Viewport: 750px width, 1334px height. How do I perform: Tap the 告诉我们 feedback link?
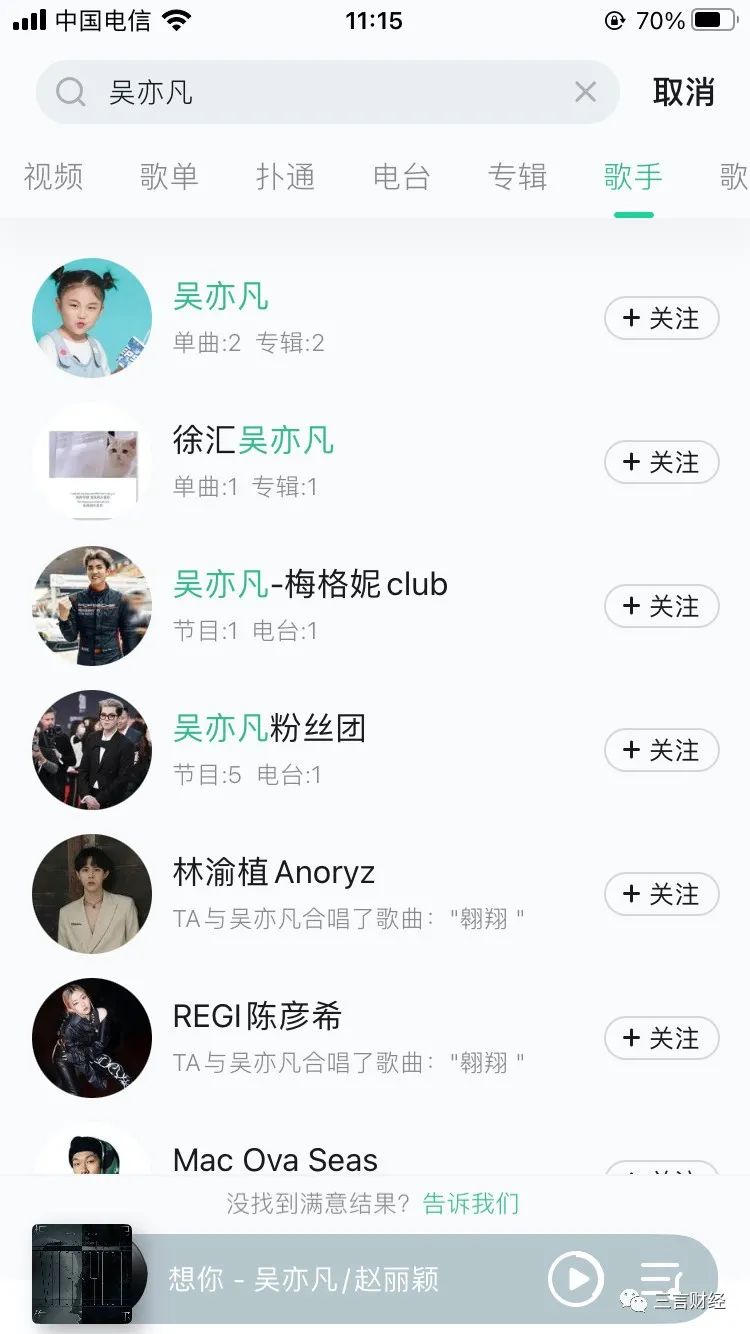pos(471,1203)
